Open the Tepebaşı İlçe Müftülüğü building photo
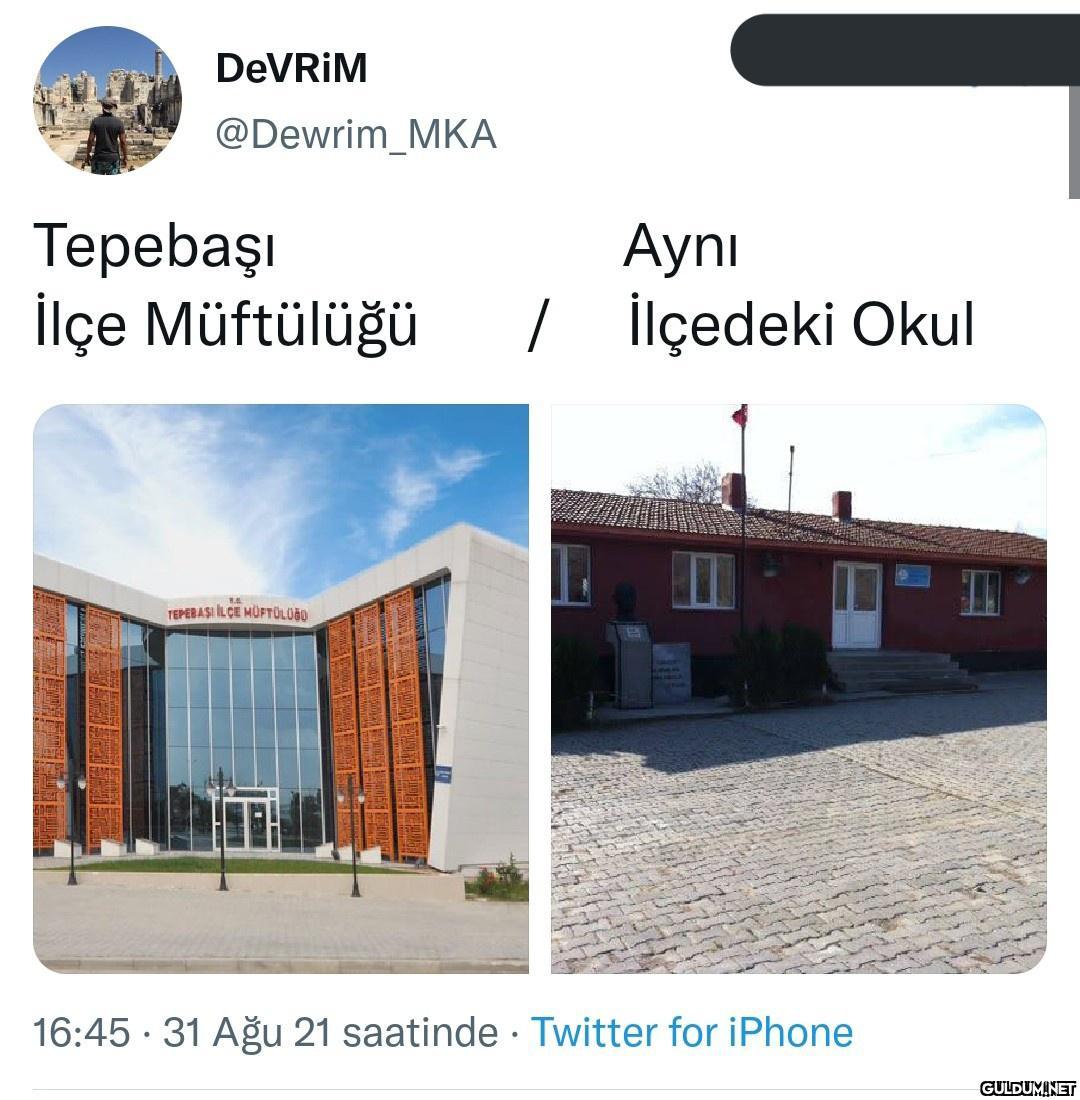This screenshot has width=1080, height=1100. click(x=281, y=688)
